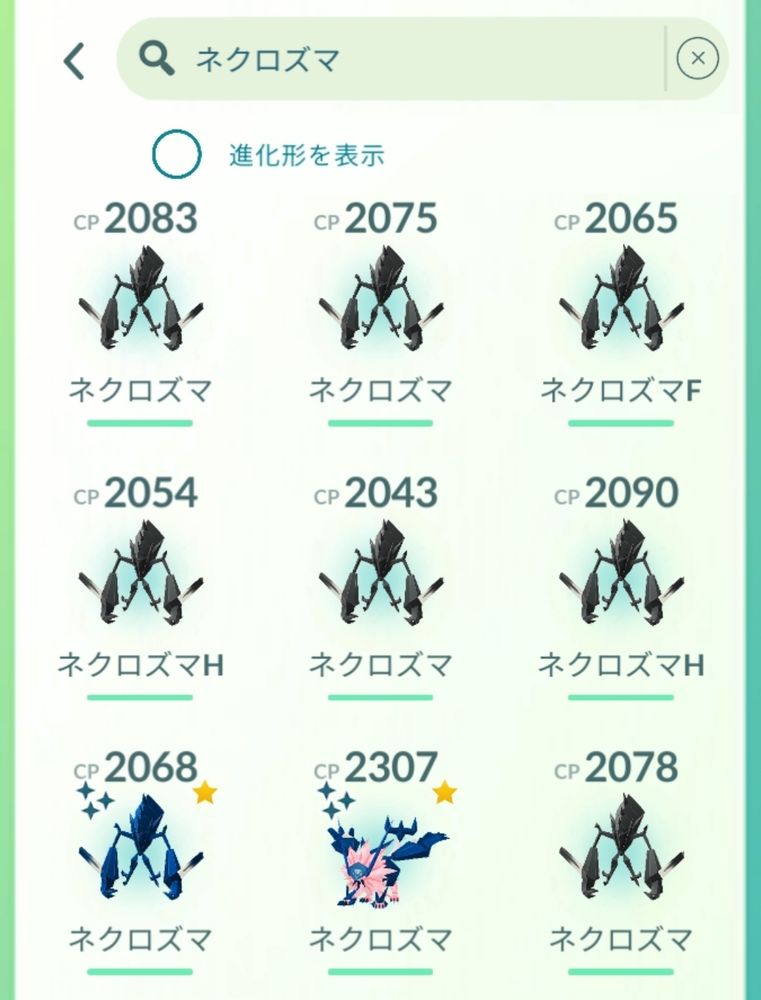Open the shiny pink fused Necrozma CP 2307
Image resolution: width=761 pixels, height=1000 pixels.
380,860
